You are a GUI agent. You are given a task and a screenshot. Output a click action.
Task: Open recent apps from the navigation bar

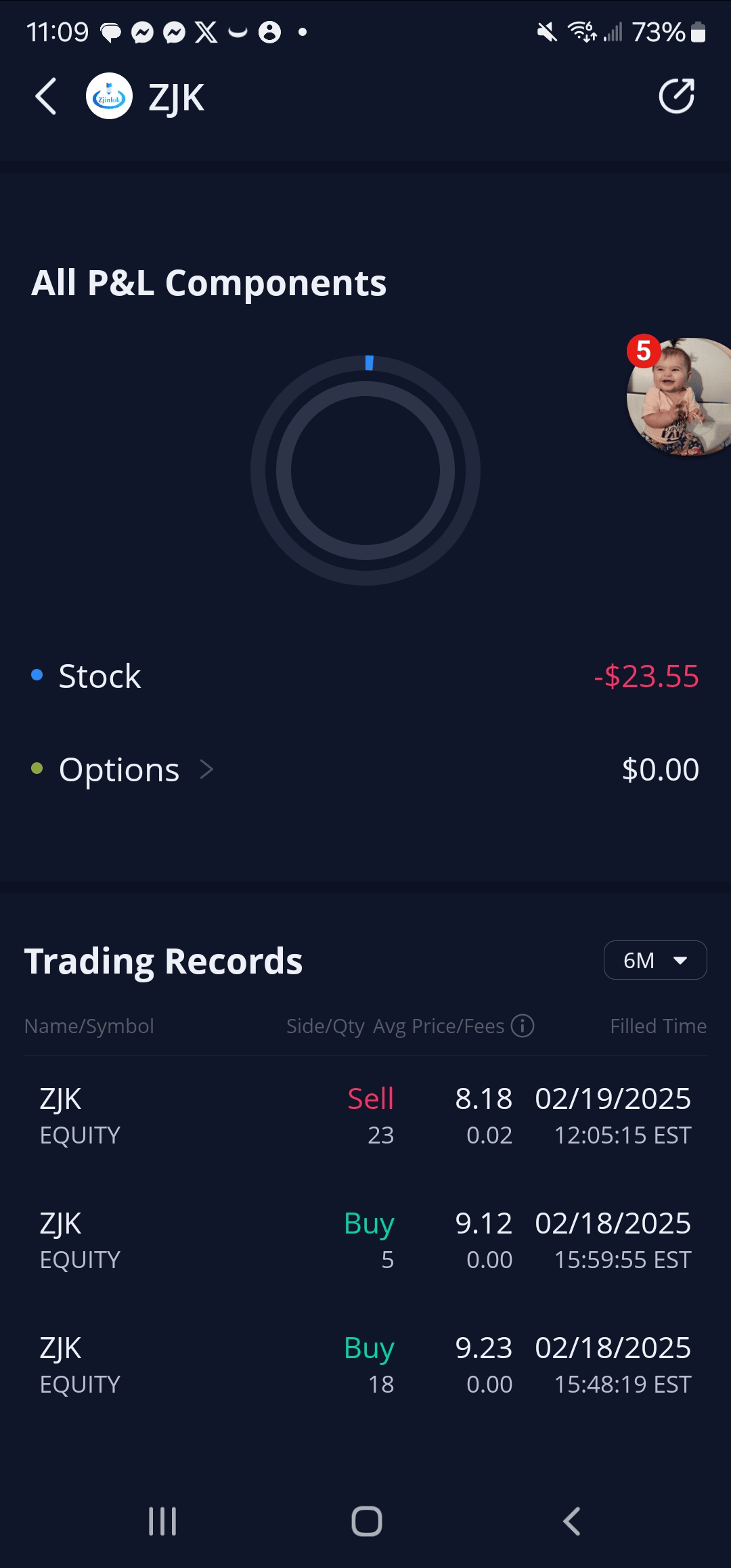162,1521
